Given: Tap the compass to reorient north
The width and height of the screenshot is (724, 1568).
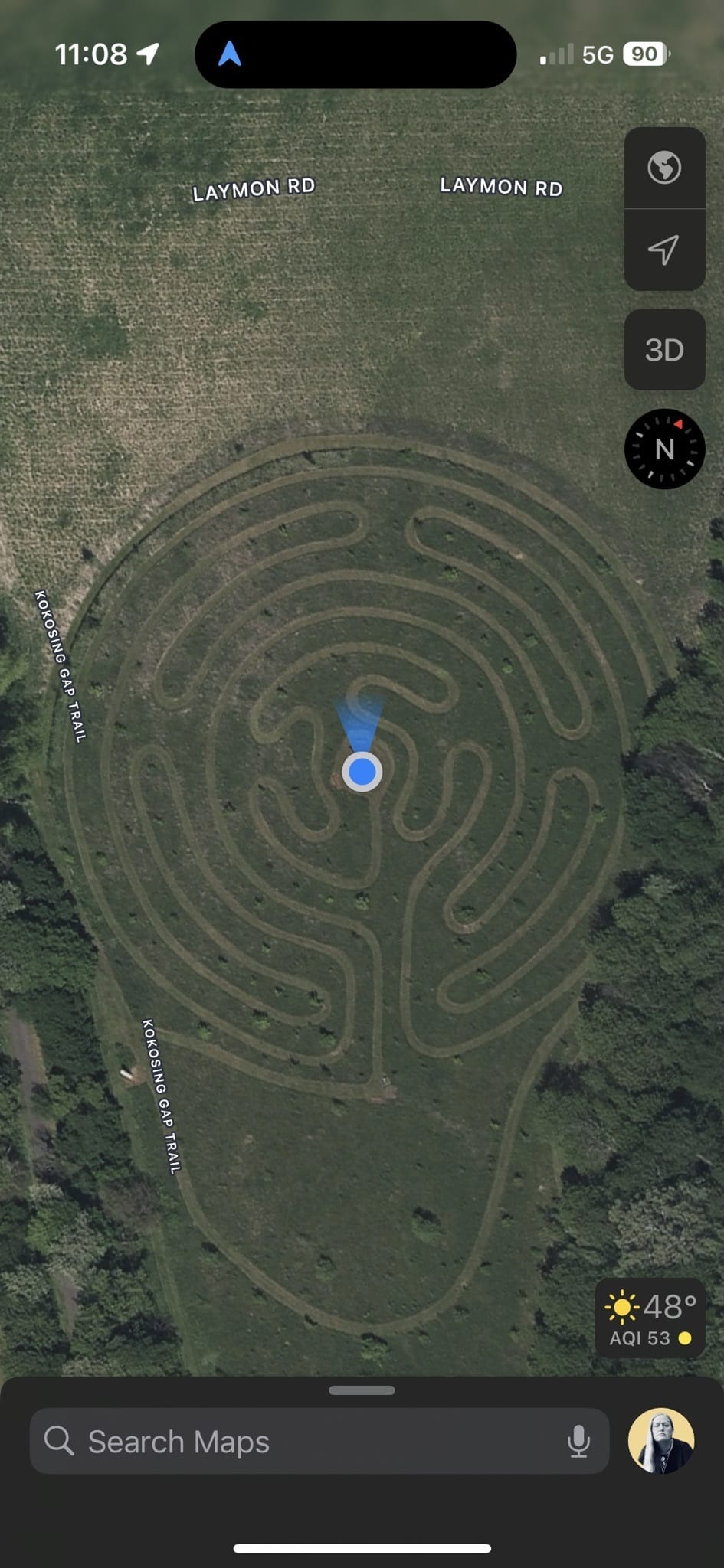Looking at the screenshot, I should pyautogui.click(x=664, y=449).
